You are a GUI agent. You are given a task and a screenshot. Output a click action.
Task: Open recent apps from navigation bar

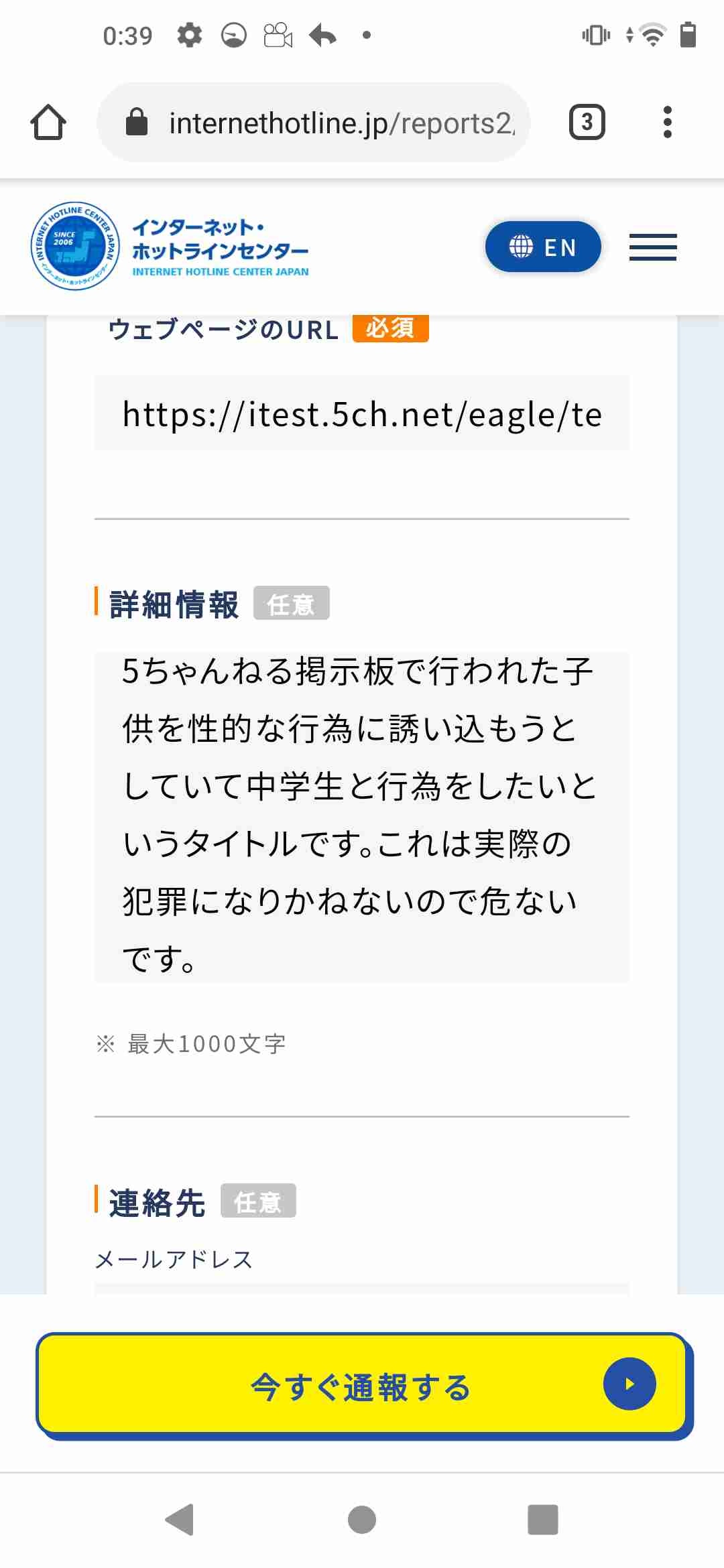(x=542, y=1519)
